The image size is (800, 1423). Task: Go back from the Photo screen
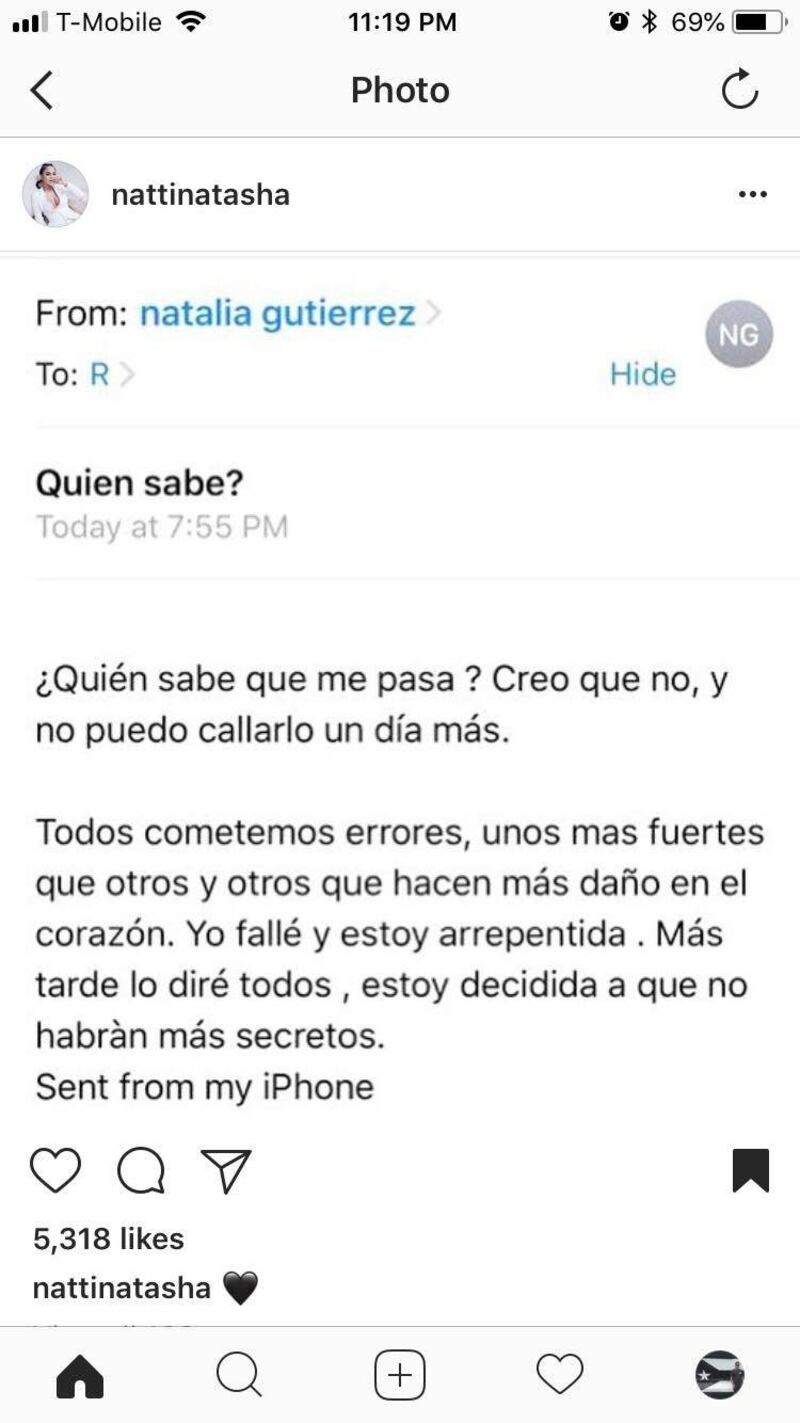(41, 91)
